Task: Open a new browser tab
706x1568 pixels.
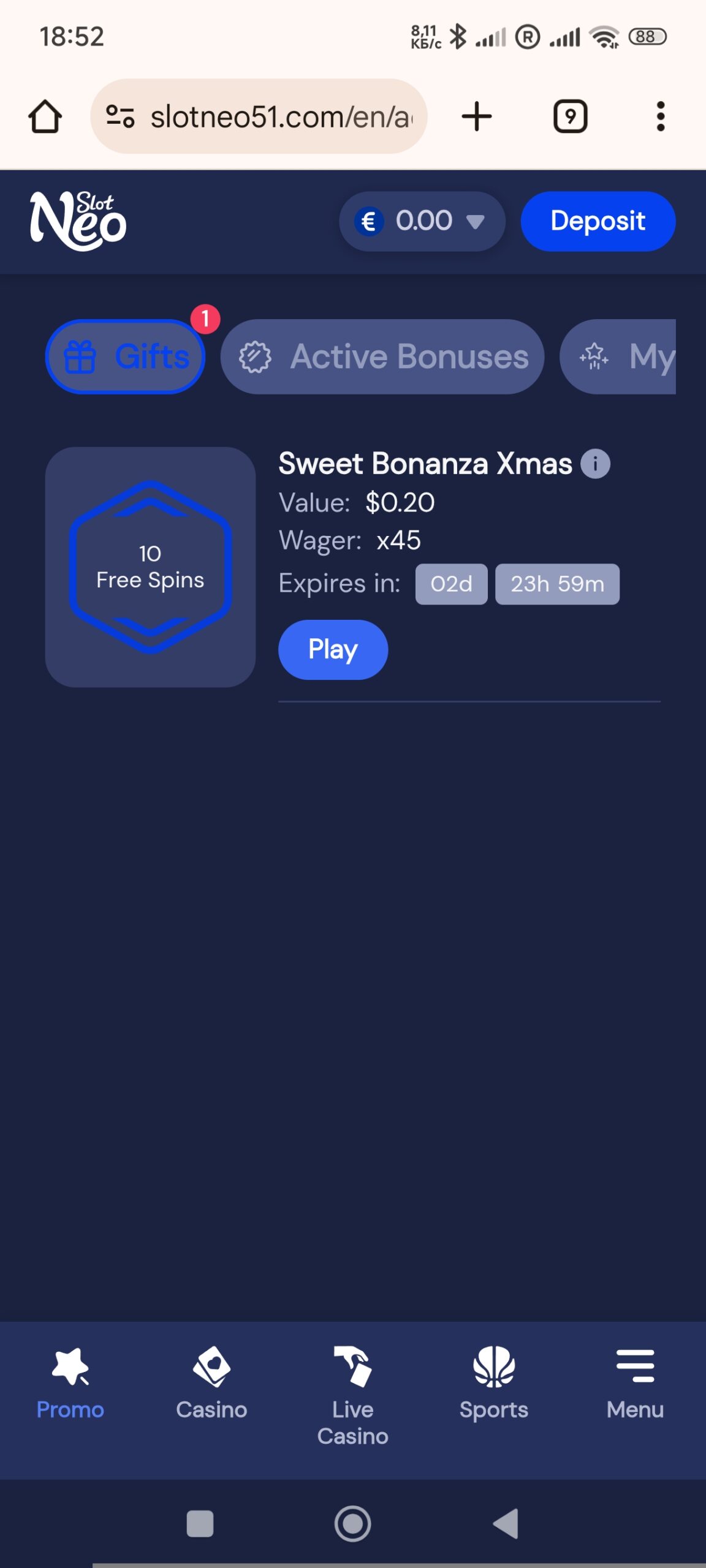Action: [x=476, y=116]
